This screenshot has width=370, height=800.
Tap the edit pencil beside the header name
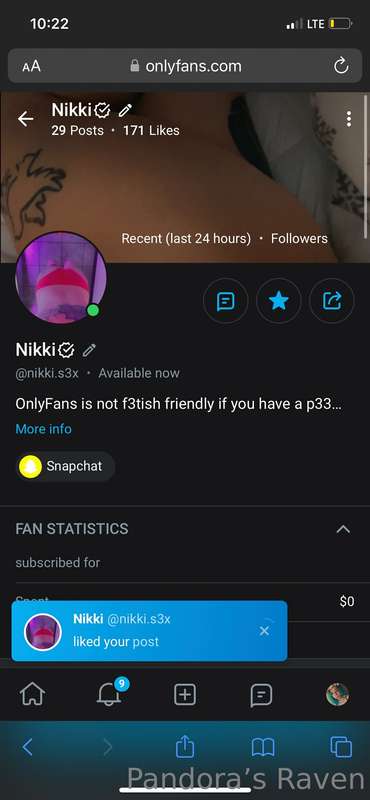click(126, 109)
